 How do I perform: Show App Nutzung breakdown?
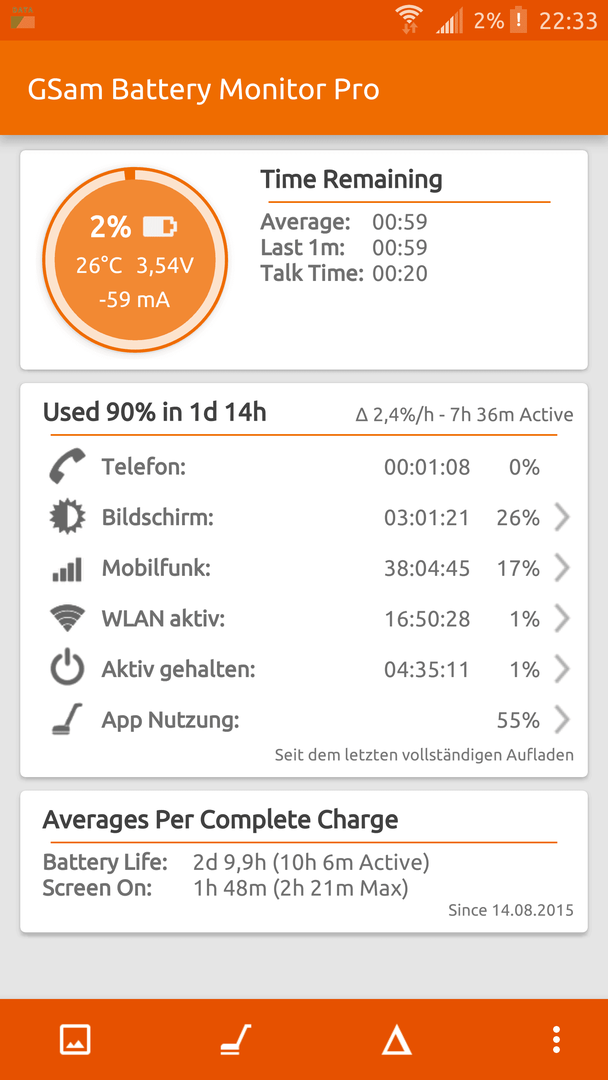coord(304,720)
